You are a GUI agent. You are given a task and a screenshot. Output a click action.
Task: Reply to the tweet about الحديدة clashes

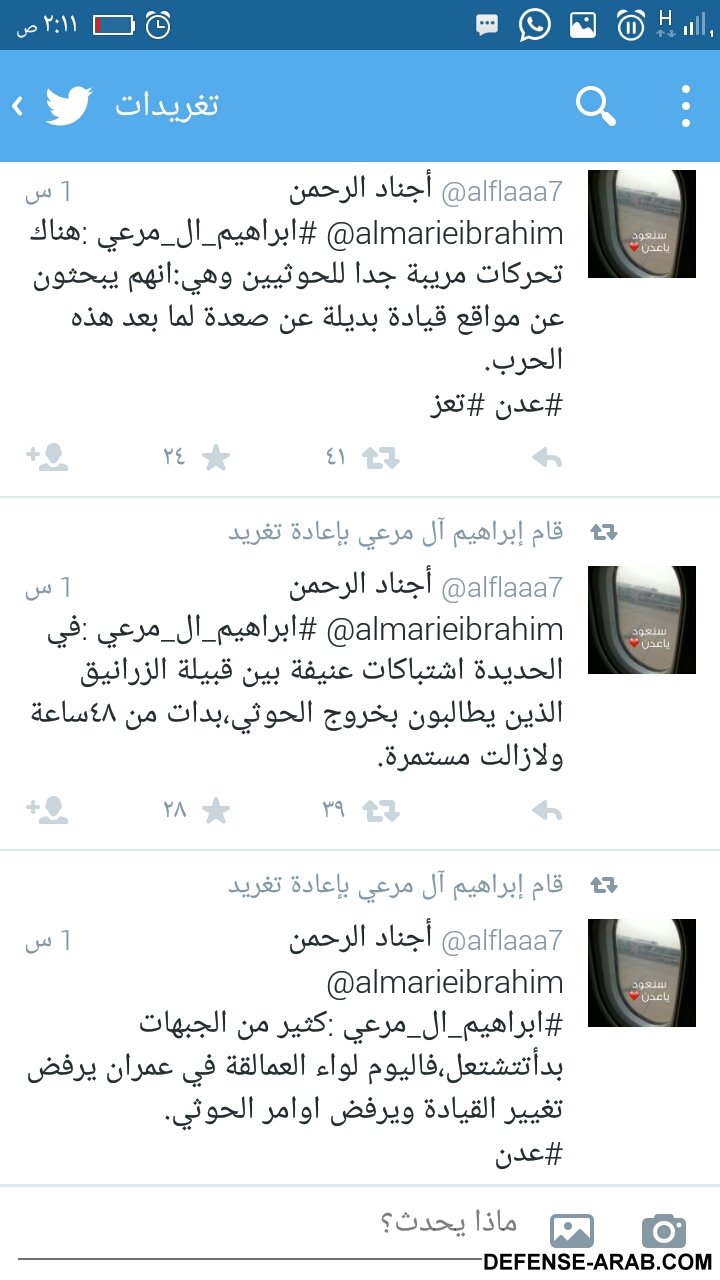(547, 810)
